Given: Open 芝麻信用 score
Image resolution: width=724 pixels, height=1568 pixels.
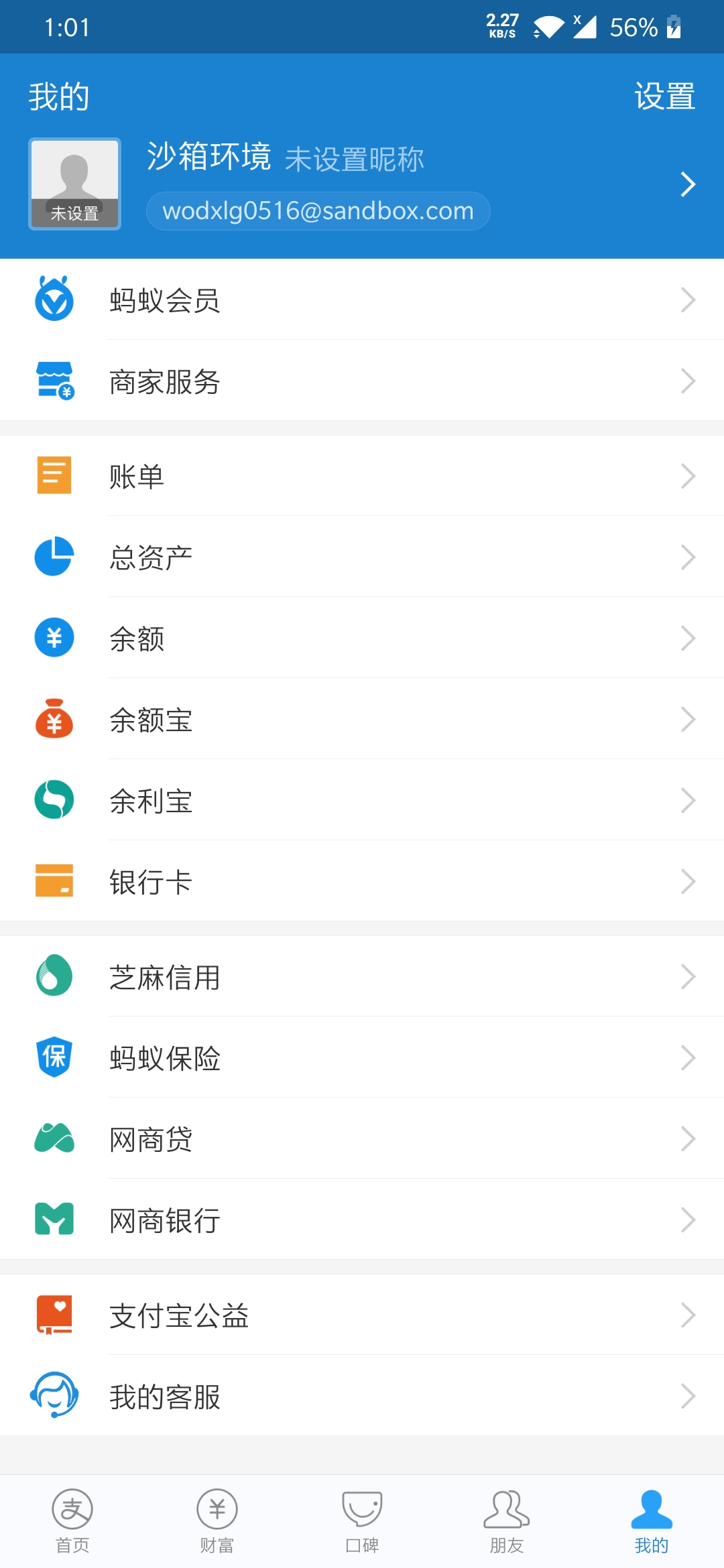Looking at the screenshot, I should 362,977.
